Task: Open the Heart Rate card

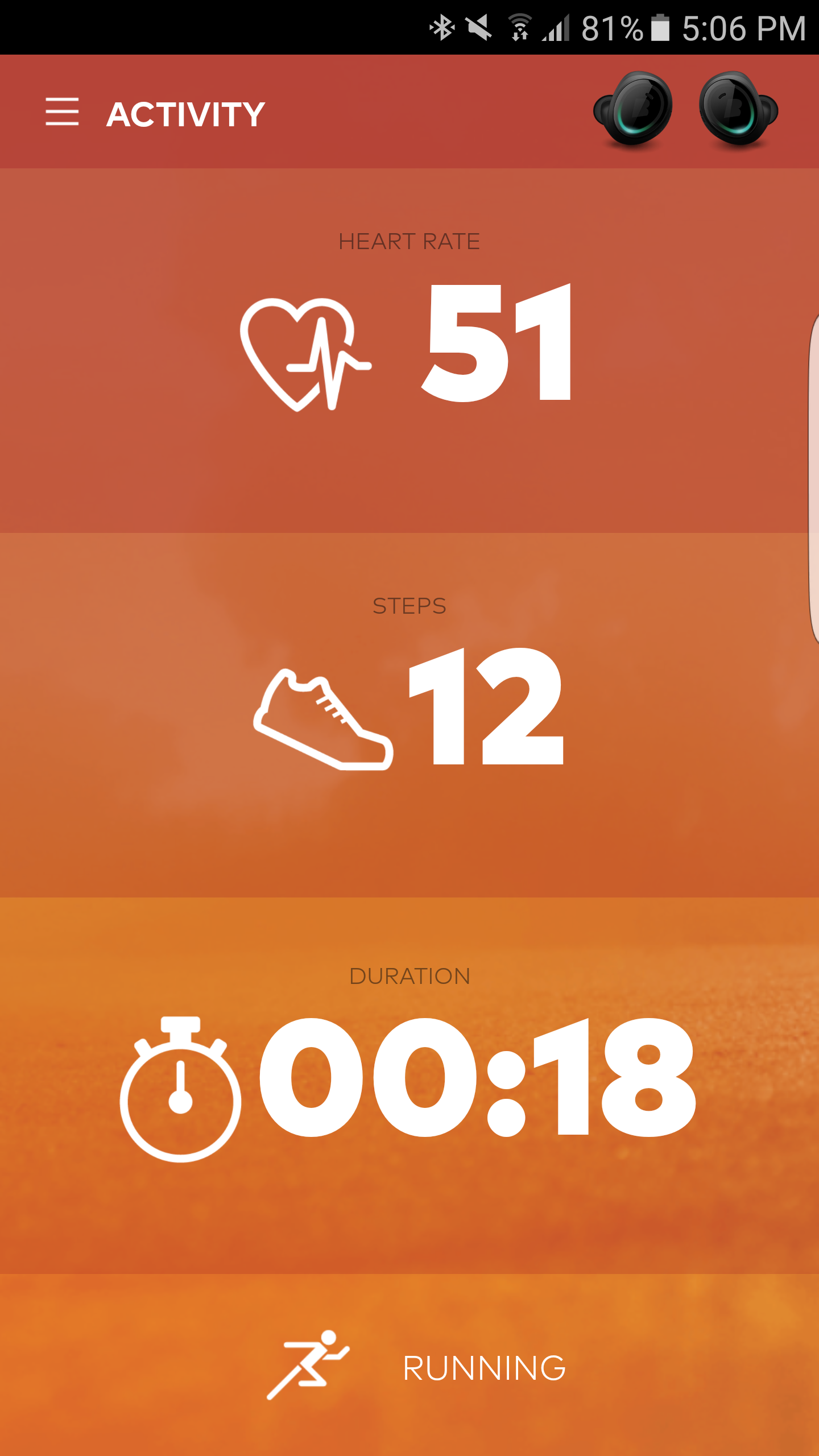Action: pos(409,350)
